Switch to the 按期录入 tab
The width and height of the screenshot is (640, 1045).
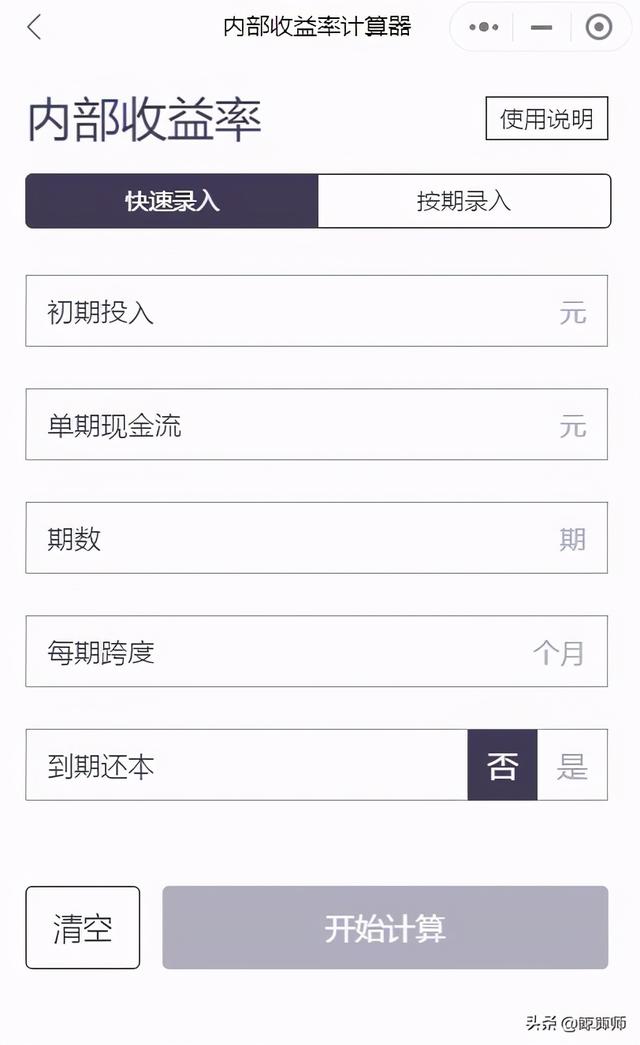464,201
